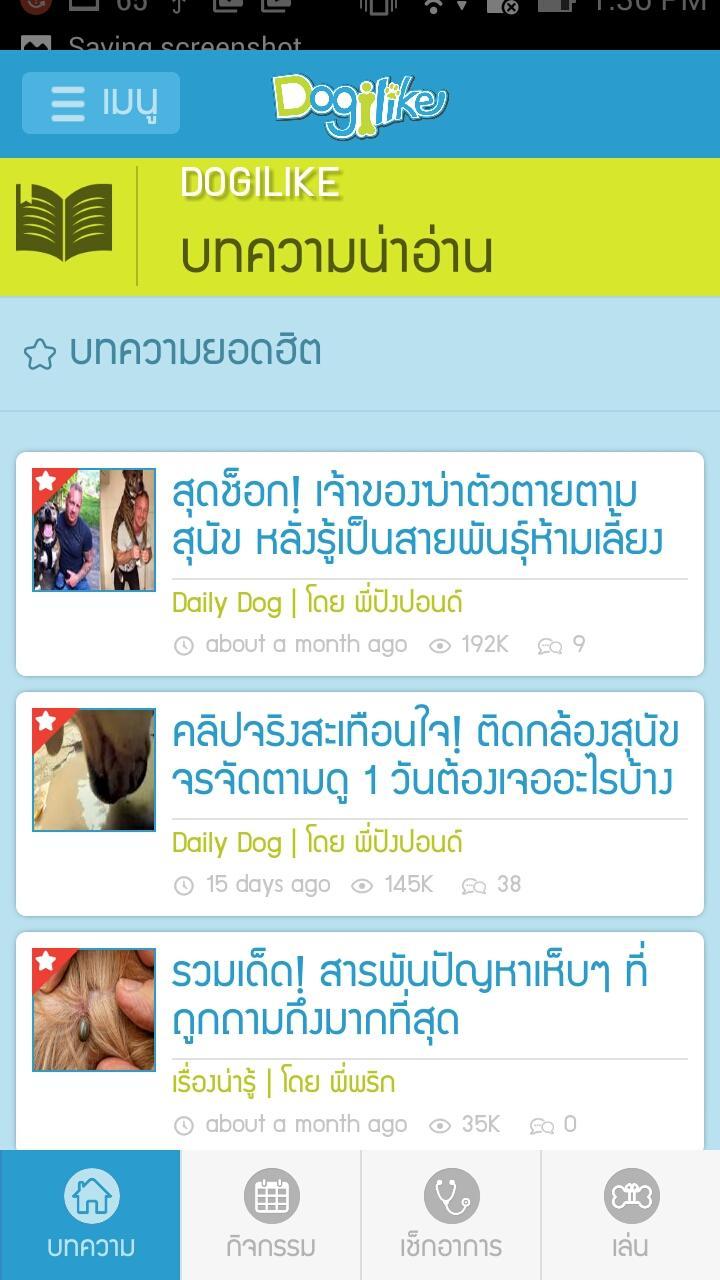Open the เล่น bone game icon
Image resolution: width=720 pixels, height=1280 pixels.
(x=630, y=1196)
